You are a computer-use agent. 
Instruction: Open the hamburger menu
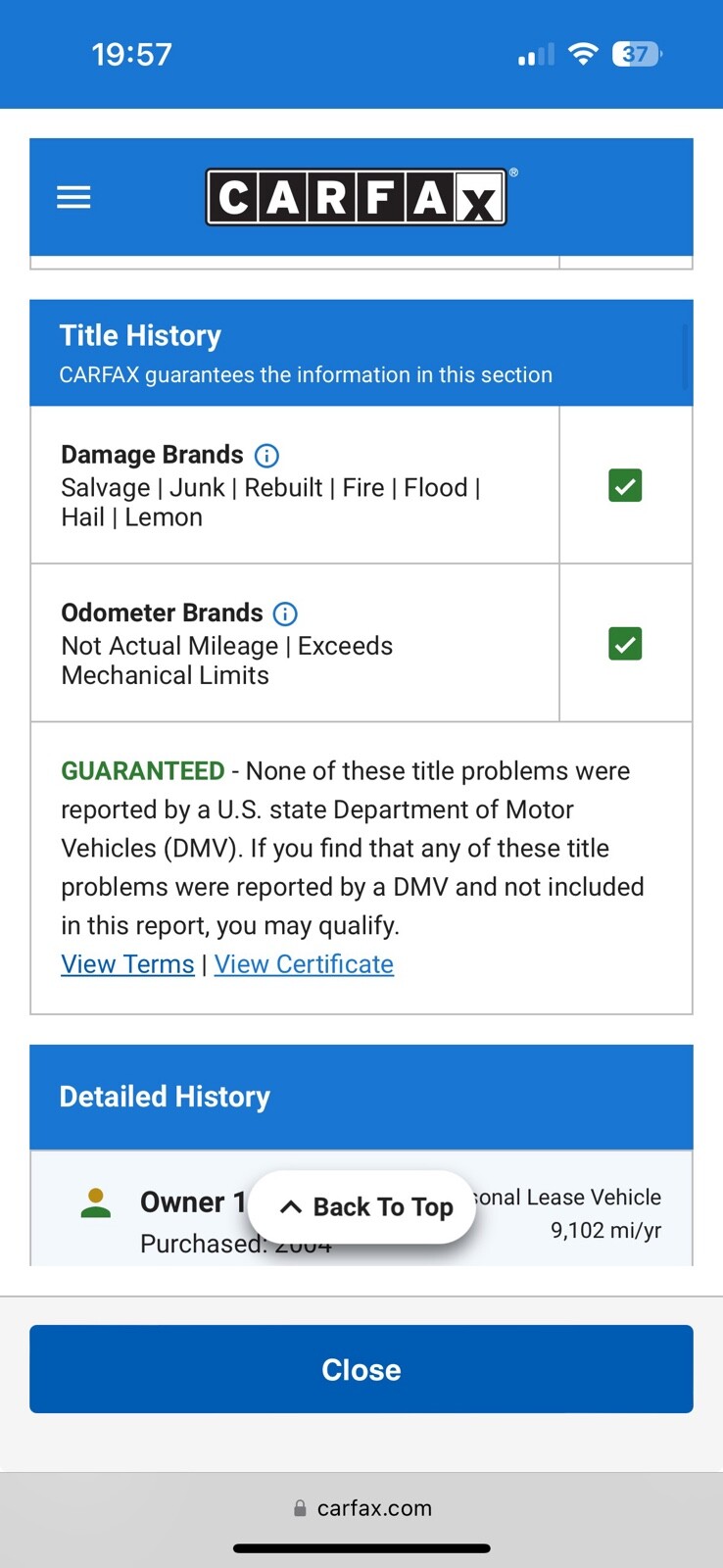pos(73,197)
